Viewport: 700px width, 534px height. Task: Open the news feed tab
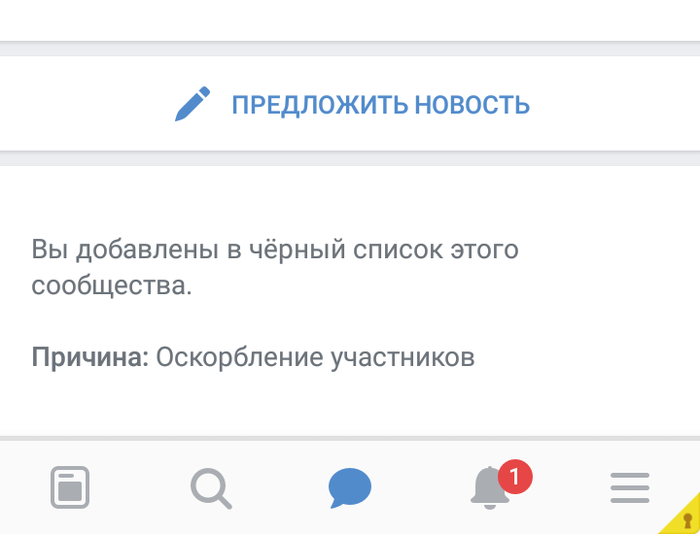(x=71, y=488)
